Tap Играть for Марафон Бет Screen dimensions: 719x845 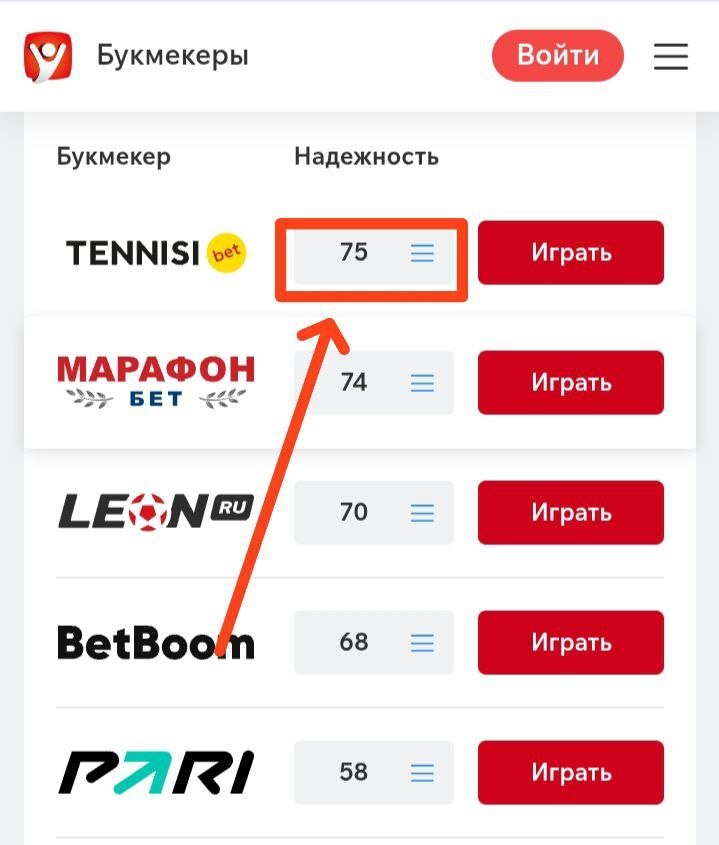(x=570, y=382)
